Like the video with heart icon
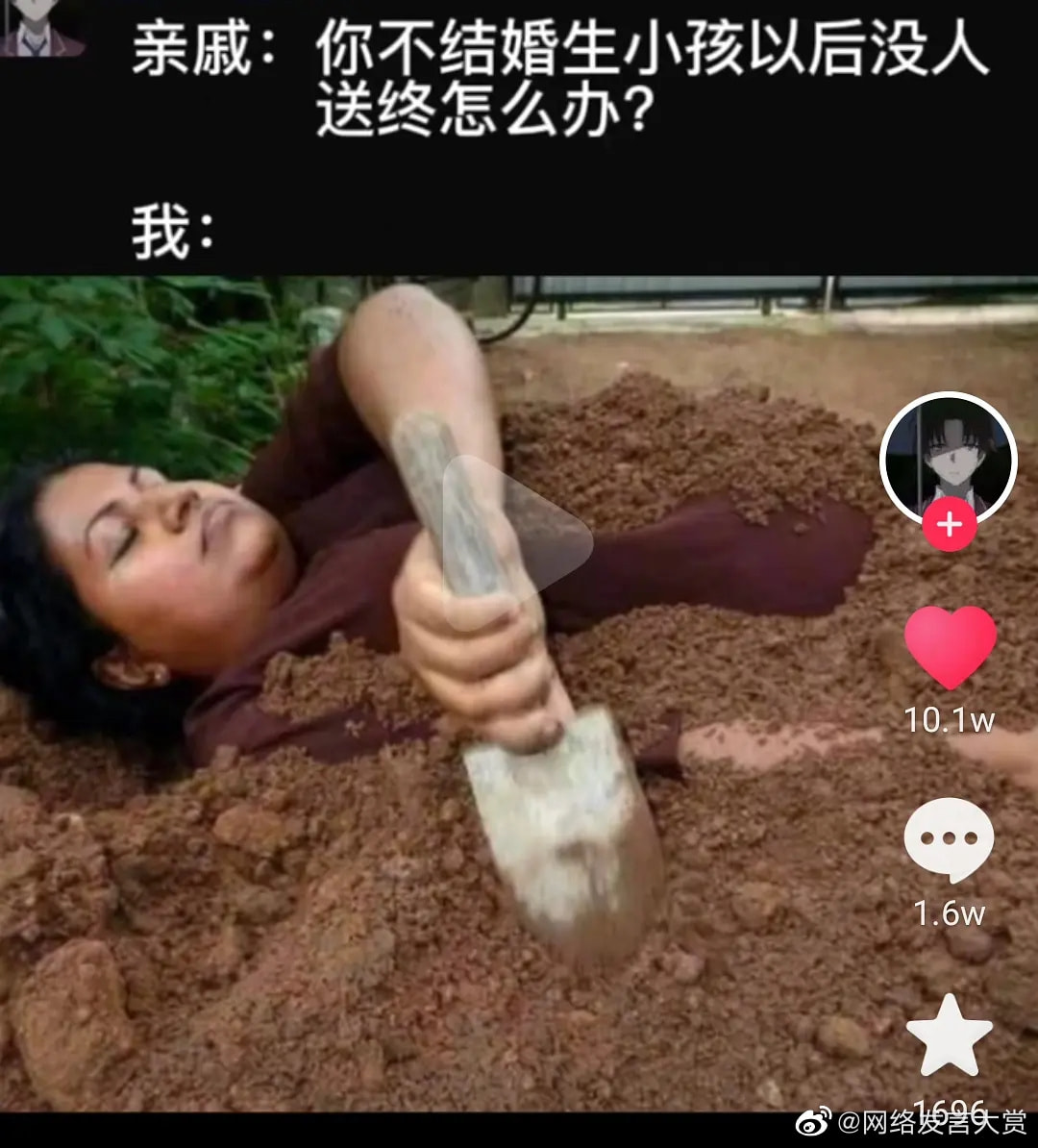1038x1148 pixels. pos(950,646)
